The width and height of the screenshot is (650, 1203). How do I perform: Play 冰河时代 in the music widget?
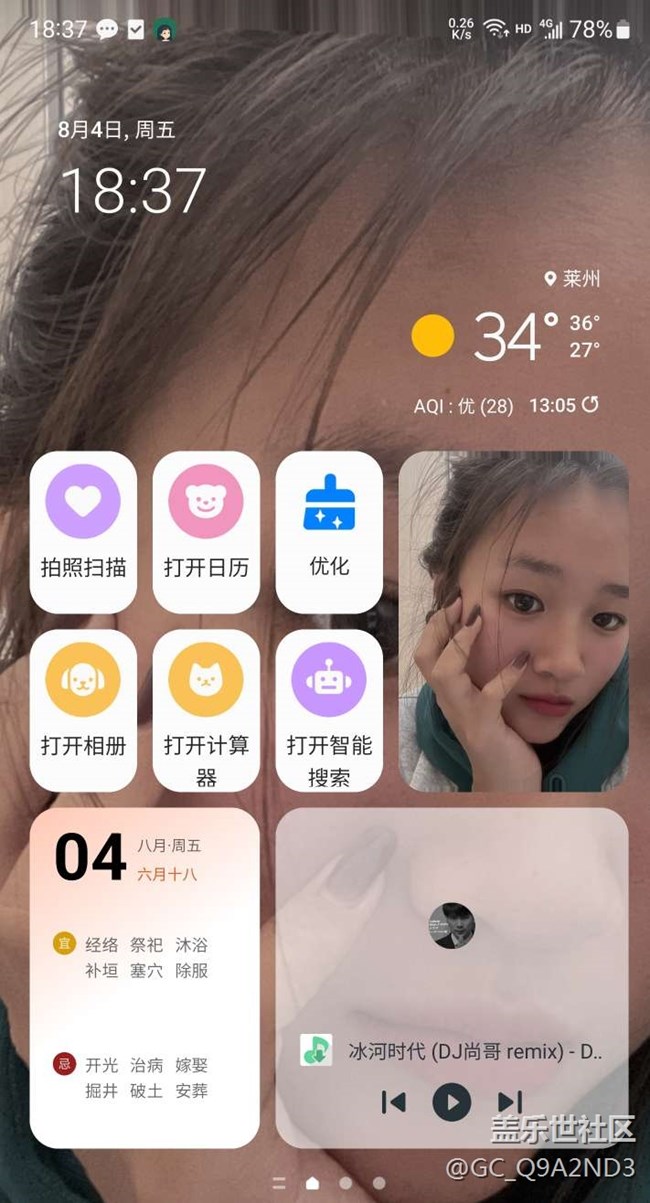coord(451,1102)
